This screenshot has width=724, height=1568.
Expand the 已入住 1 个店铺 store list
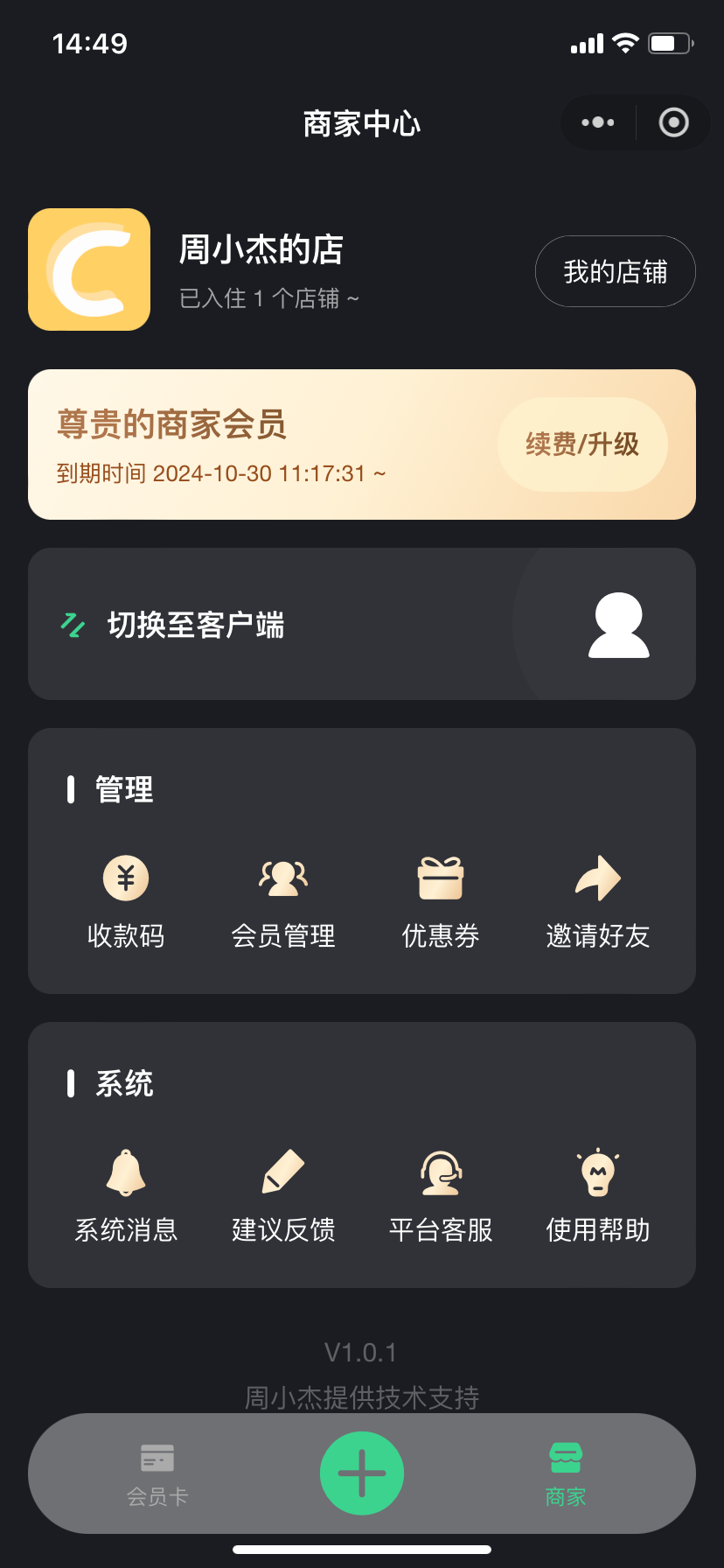tap(269, 298)
